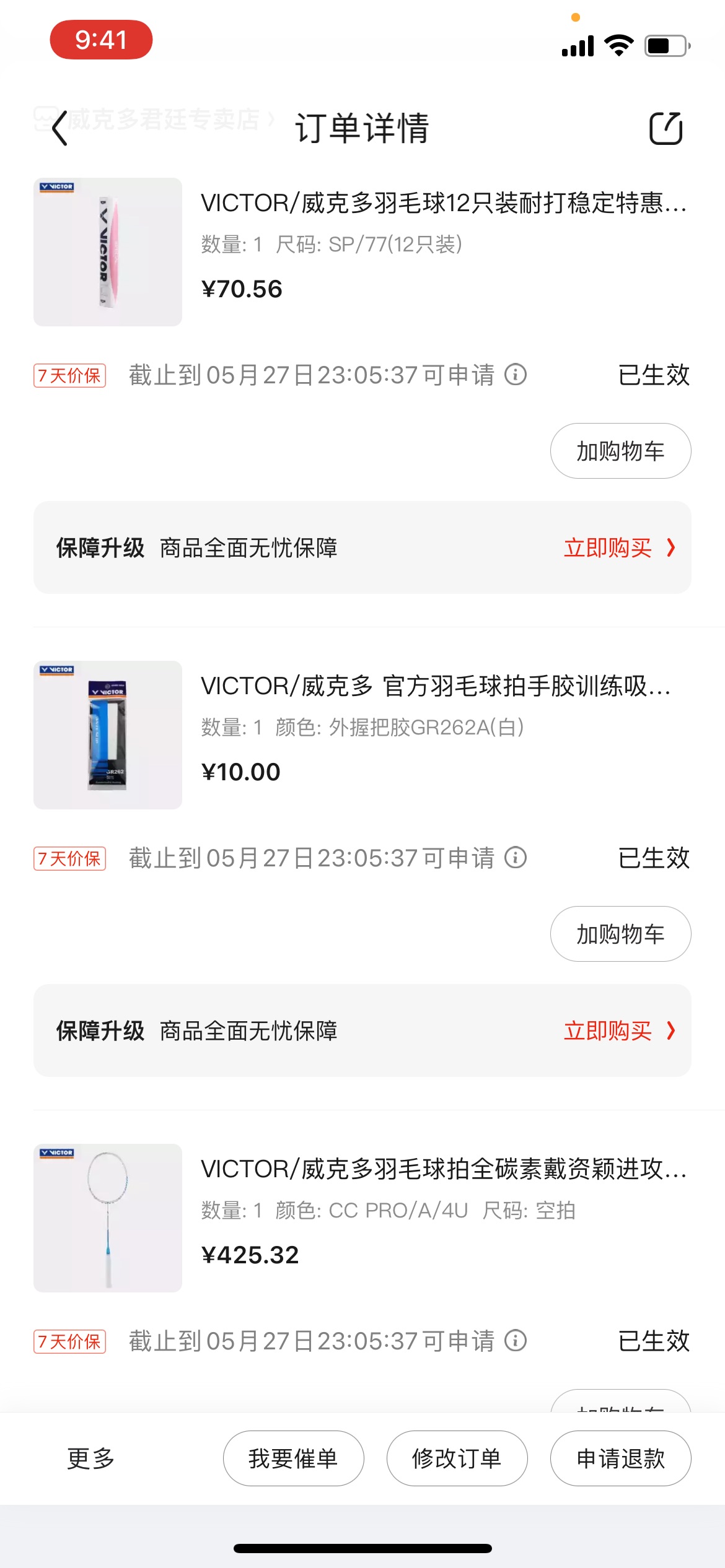Add the grip tape to cart
The height and width of the screenshot is (1568, 725).
pyautogui.click(x=620, y=934)
